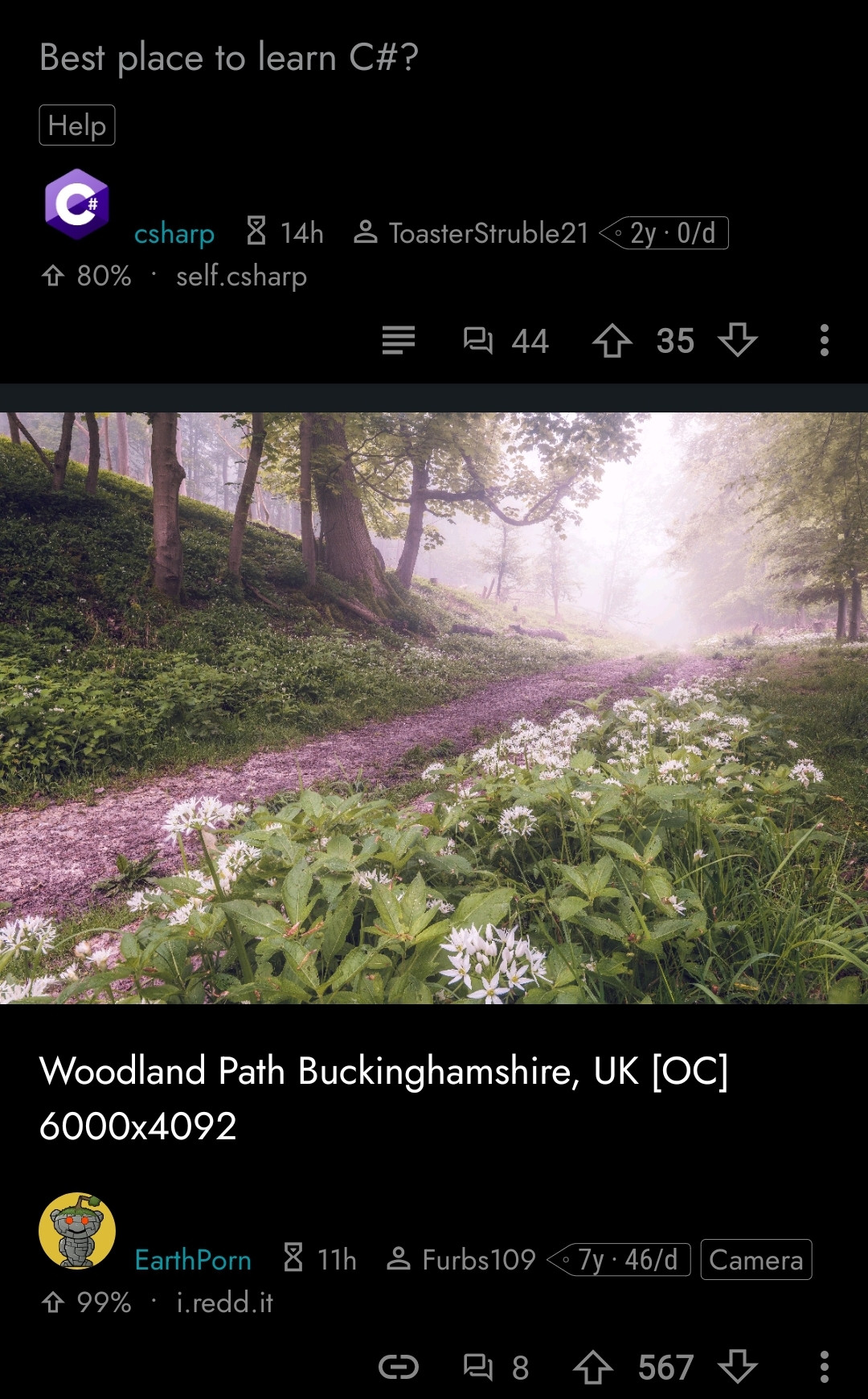
Task: Upvote the Woodland Path post
Action: point(593,1367)
